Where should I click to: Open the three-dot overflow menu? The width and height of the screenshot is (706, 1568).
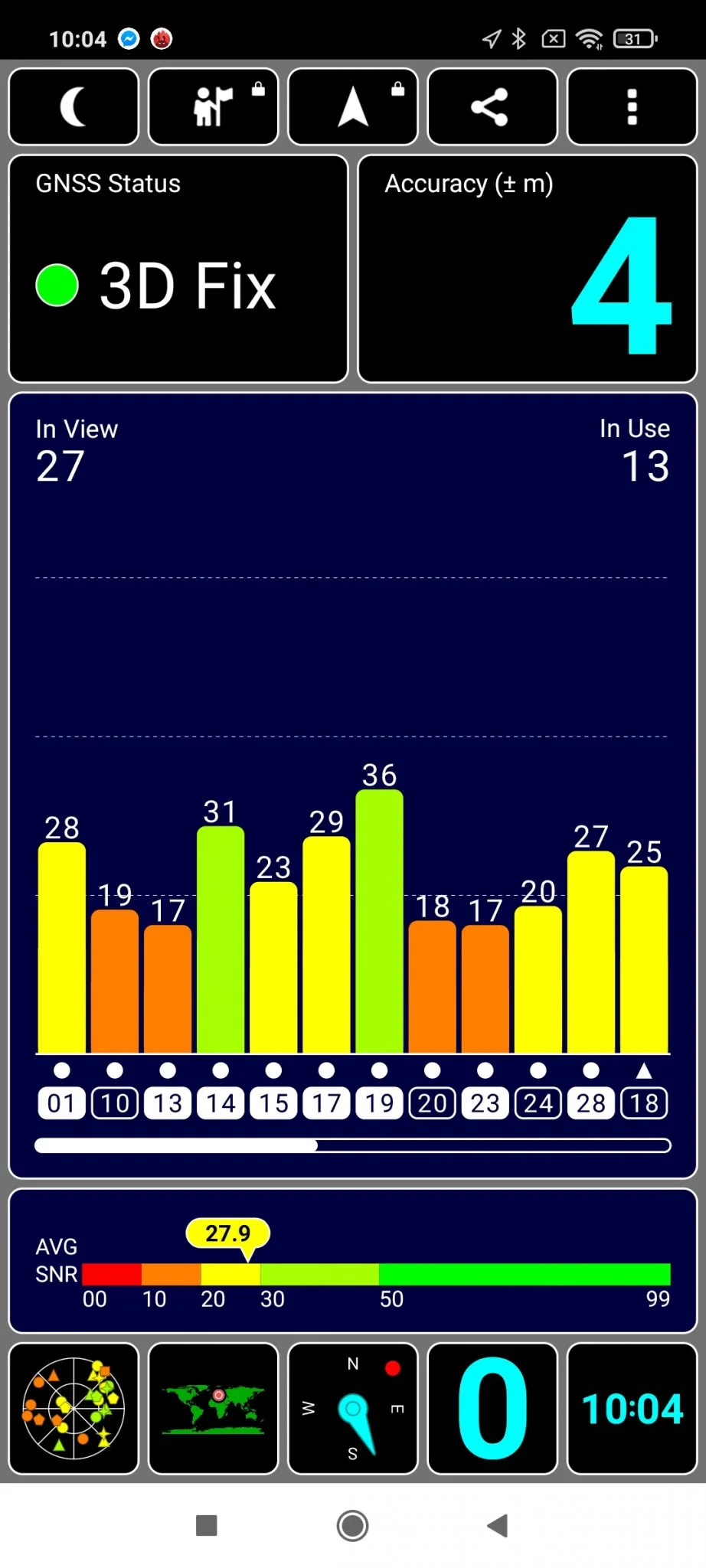pyautogui.click(x=632, y=106)
